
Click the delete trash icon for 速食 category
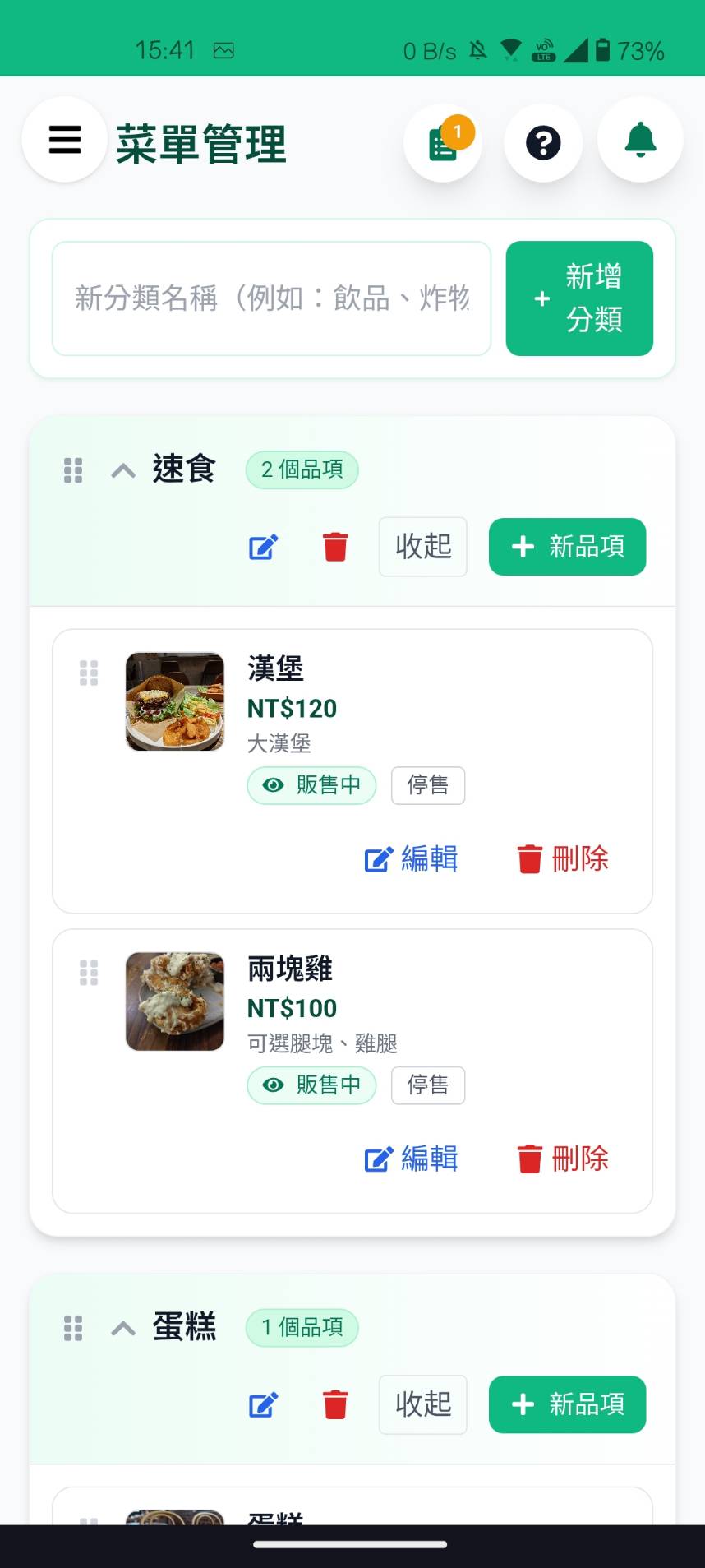click(334, 547)
